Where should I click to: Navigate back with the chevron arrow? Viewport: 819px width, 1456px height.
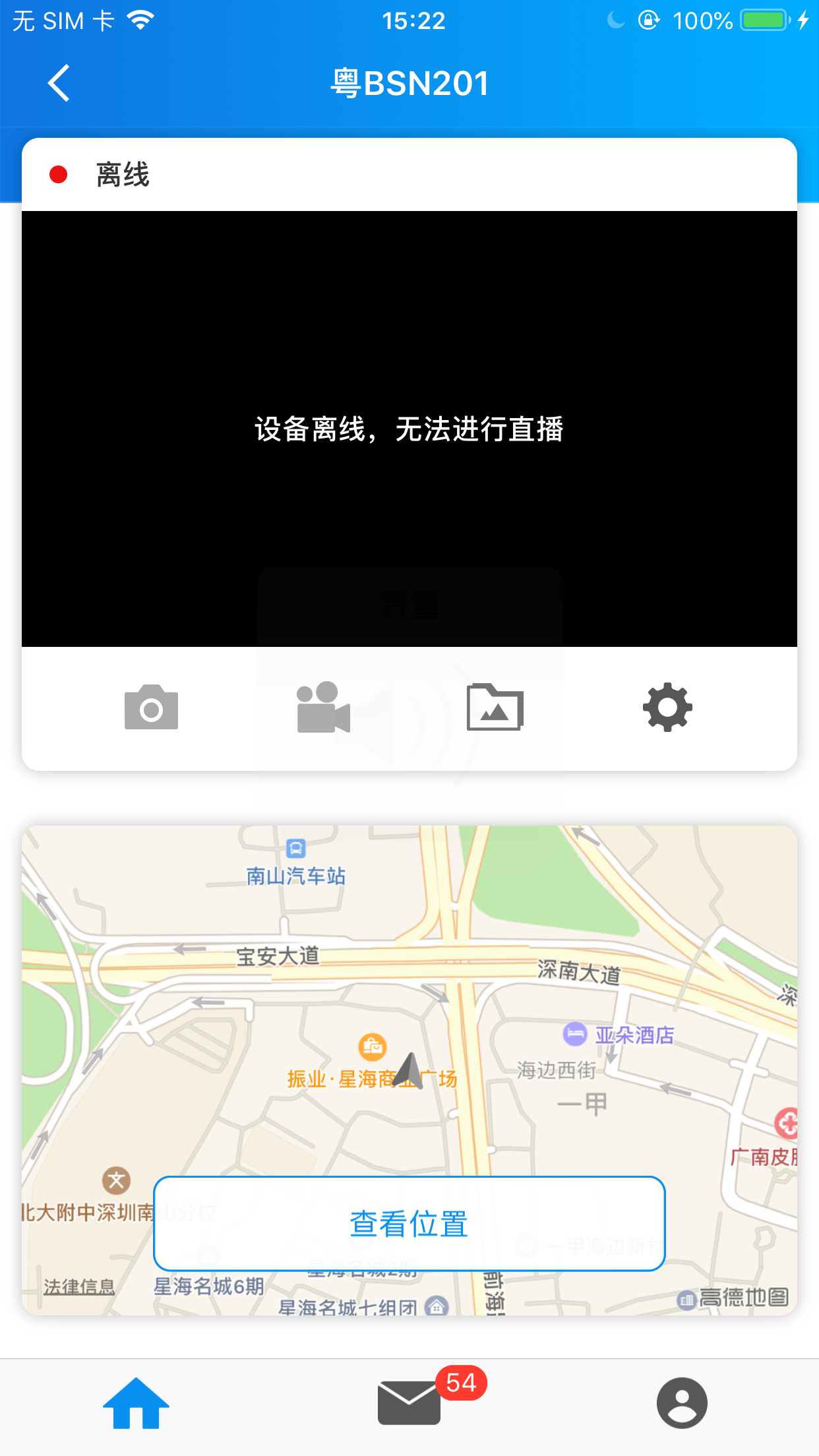(x=59, y=82)
